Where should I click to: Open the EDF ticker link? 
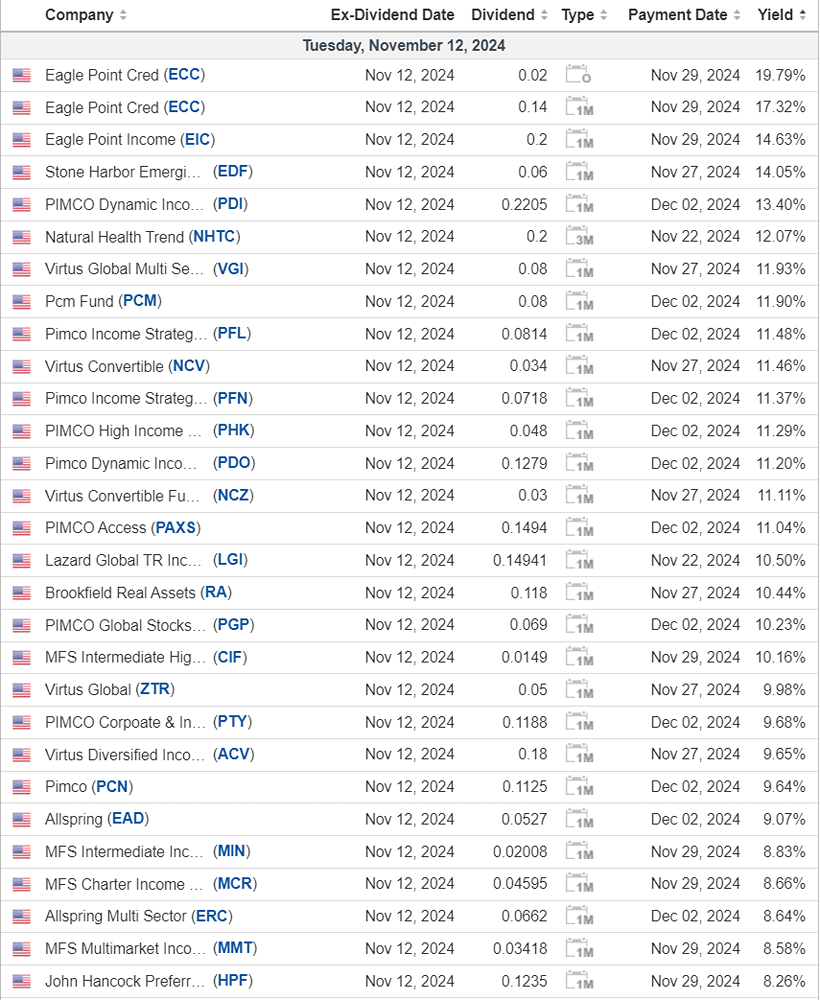click(x=233, y=172)
